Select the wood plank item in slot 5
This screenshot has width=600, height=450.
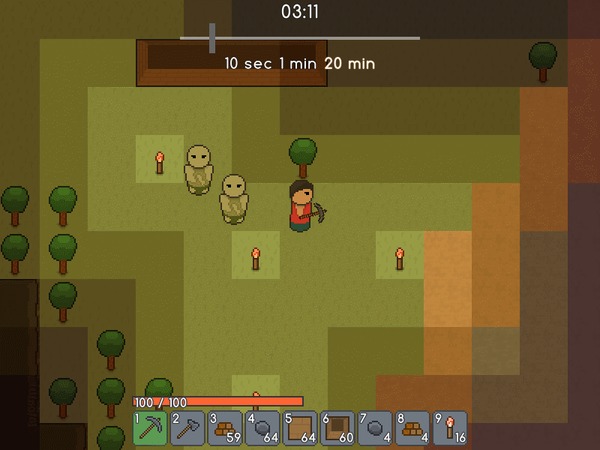point(301,428)
